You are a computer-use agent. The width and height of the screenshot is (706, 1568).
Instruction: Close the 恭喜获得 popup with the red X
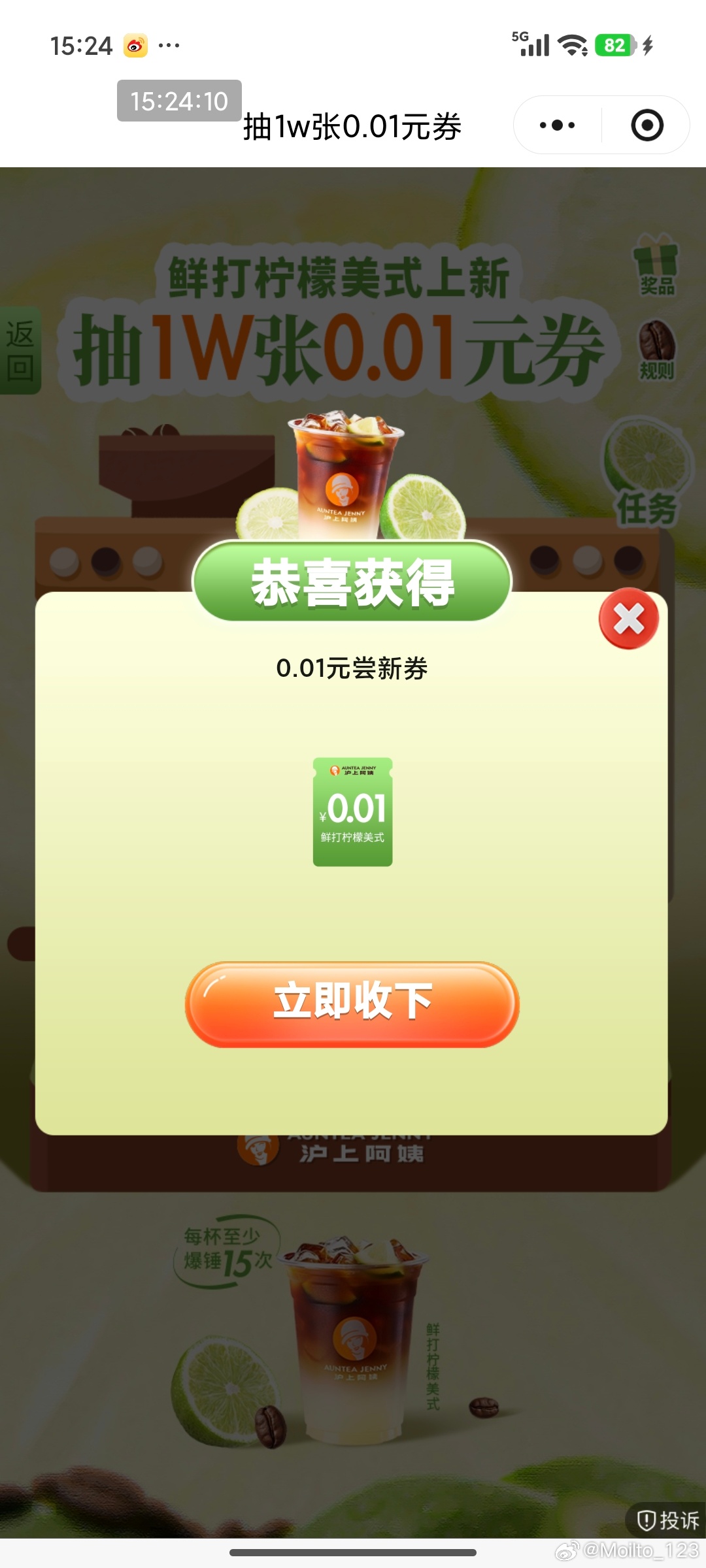tap(628, 619)
